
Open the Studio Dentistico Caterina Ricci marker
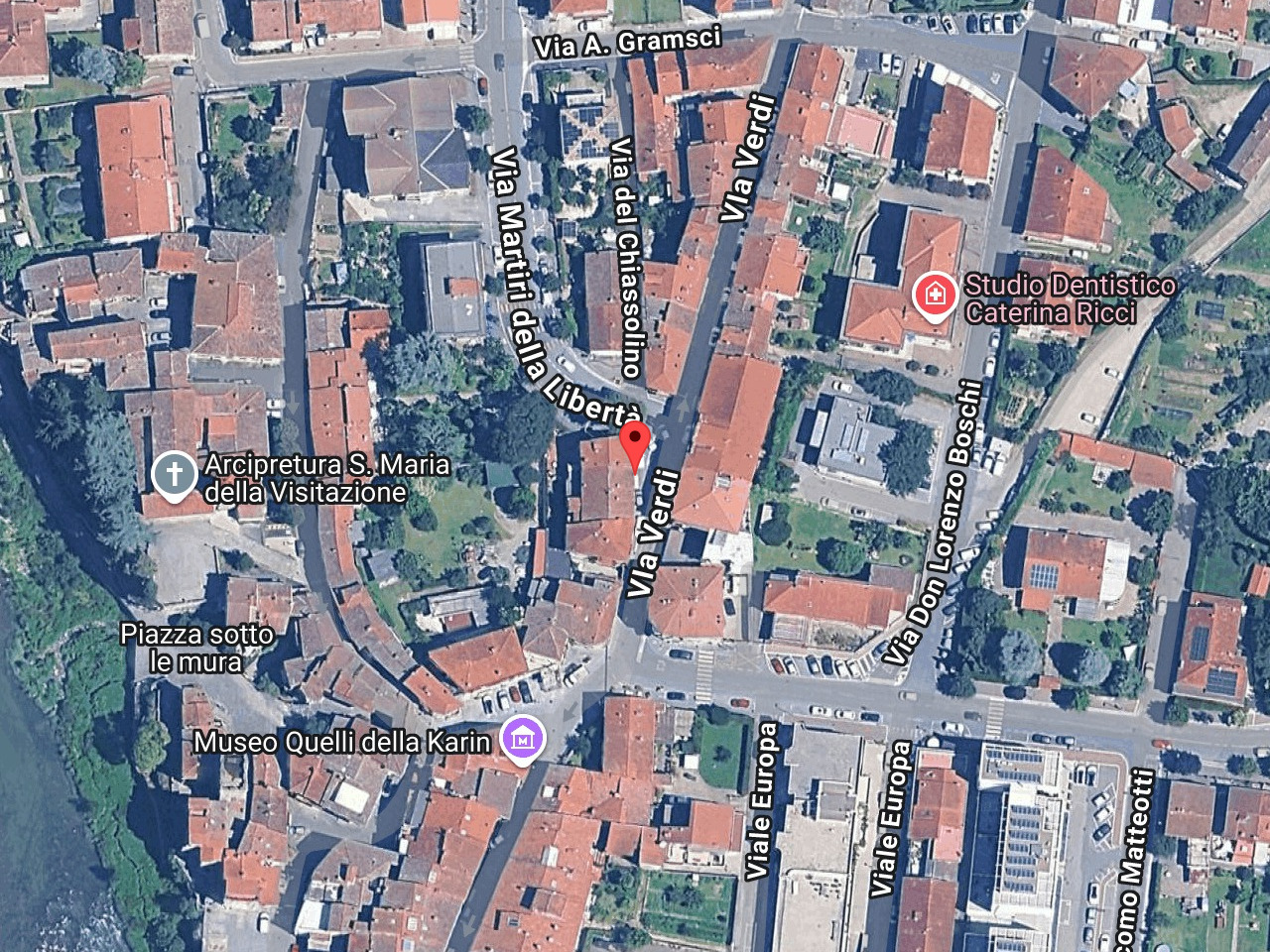pyautogui.click(x=934, y=296)
